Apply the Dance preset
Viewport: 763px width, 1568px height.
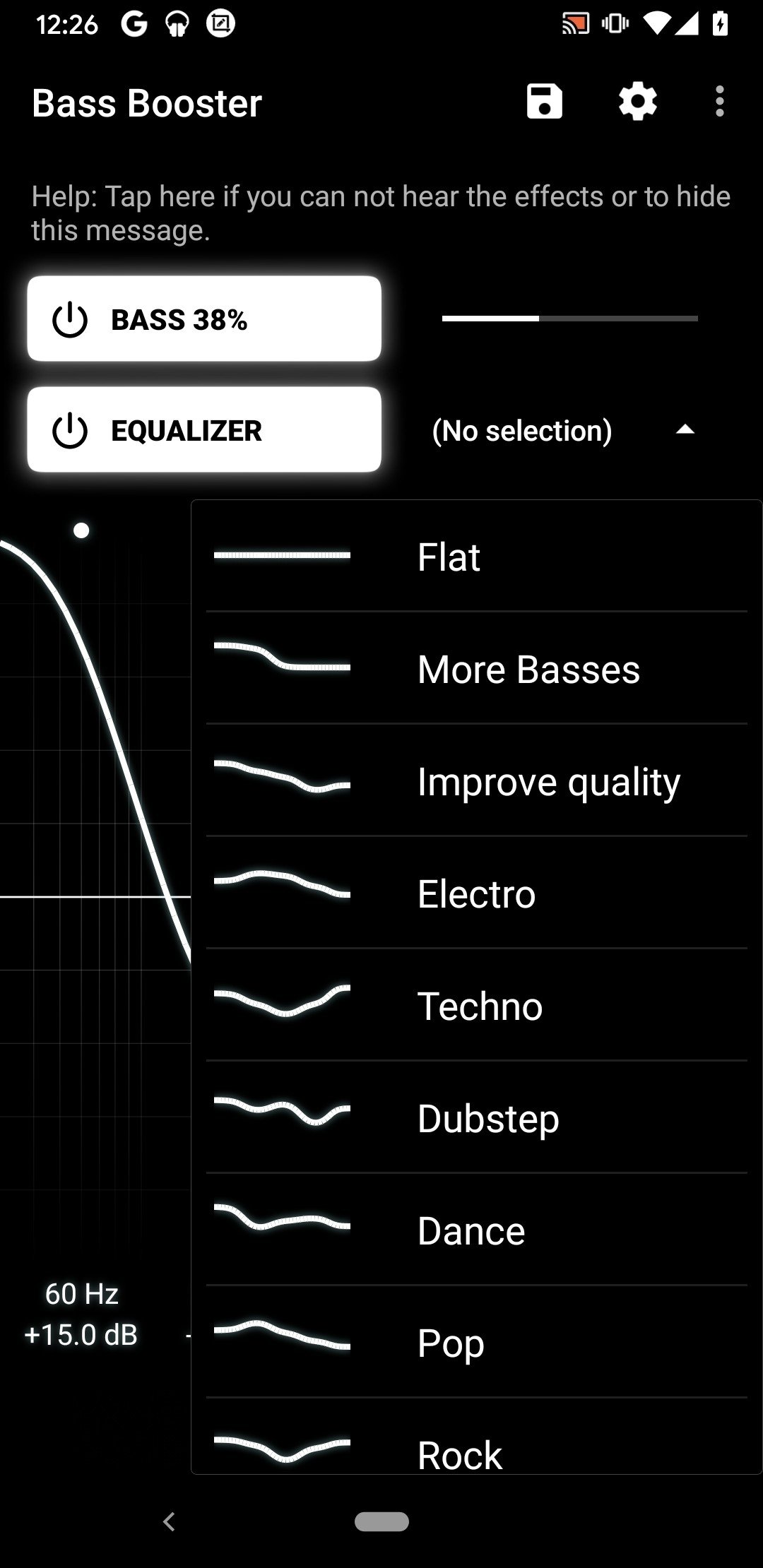477,1230
